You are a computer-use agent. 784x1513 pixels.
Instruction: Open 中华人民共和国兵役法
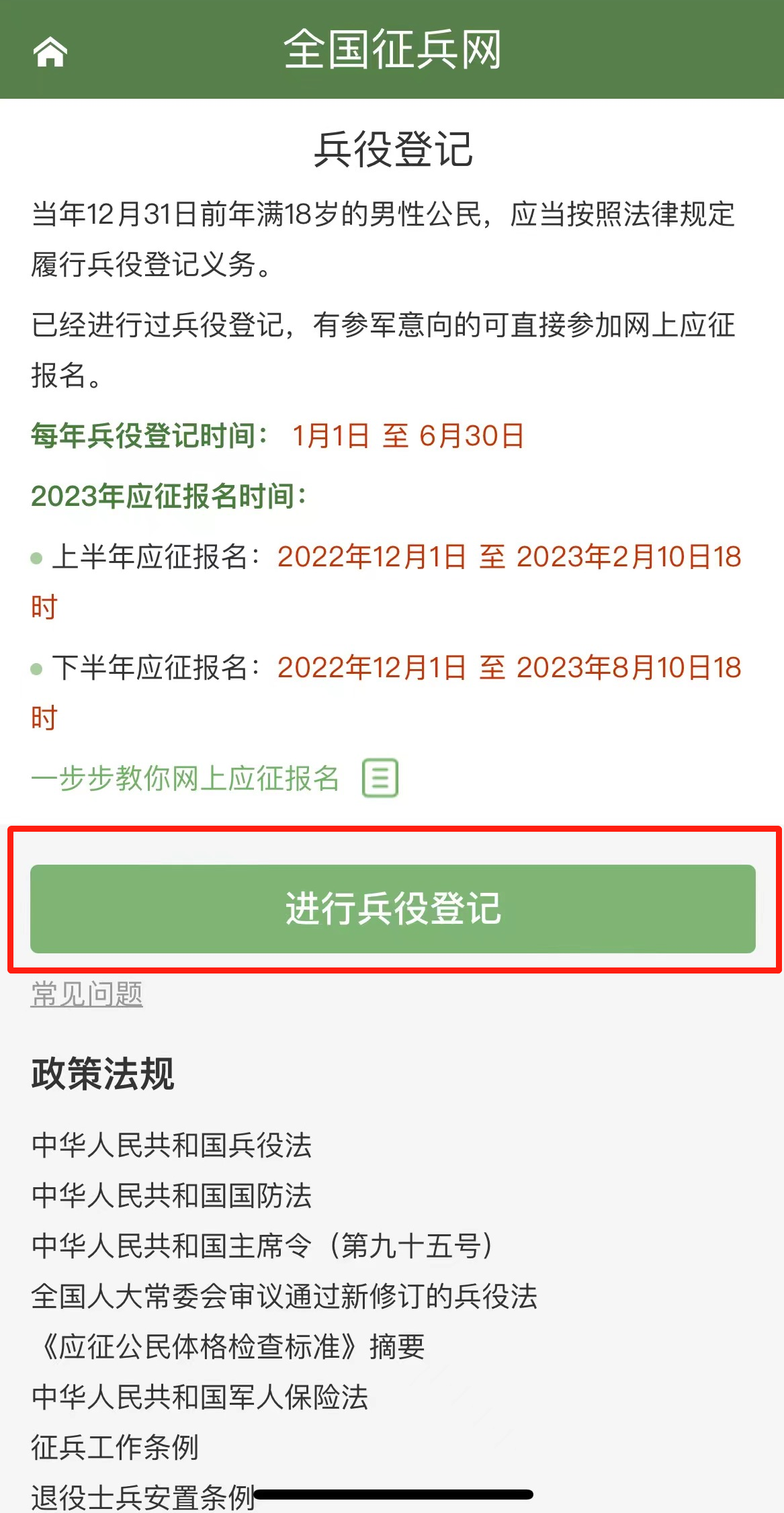coord(171,1145)
